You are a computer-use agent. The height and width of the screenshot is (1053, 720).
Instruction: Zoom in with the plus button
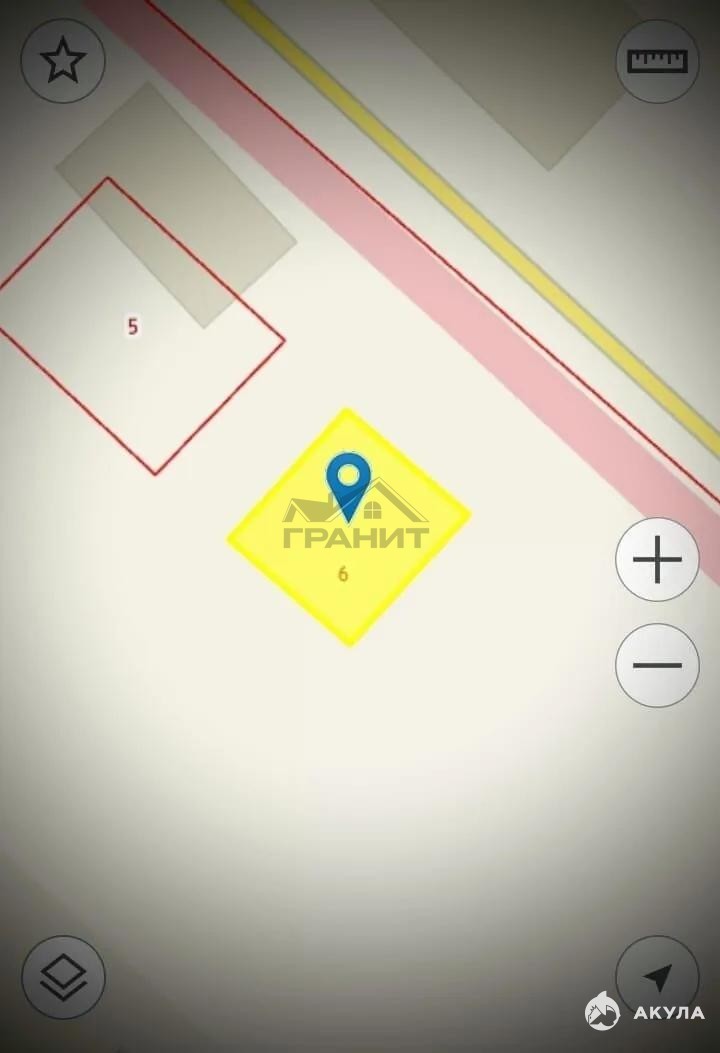[657, 560]
